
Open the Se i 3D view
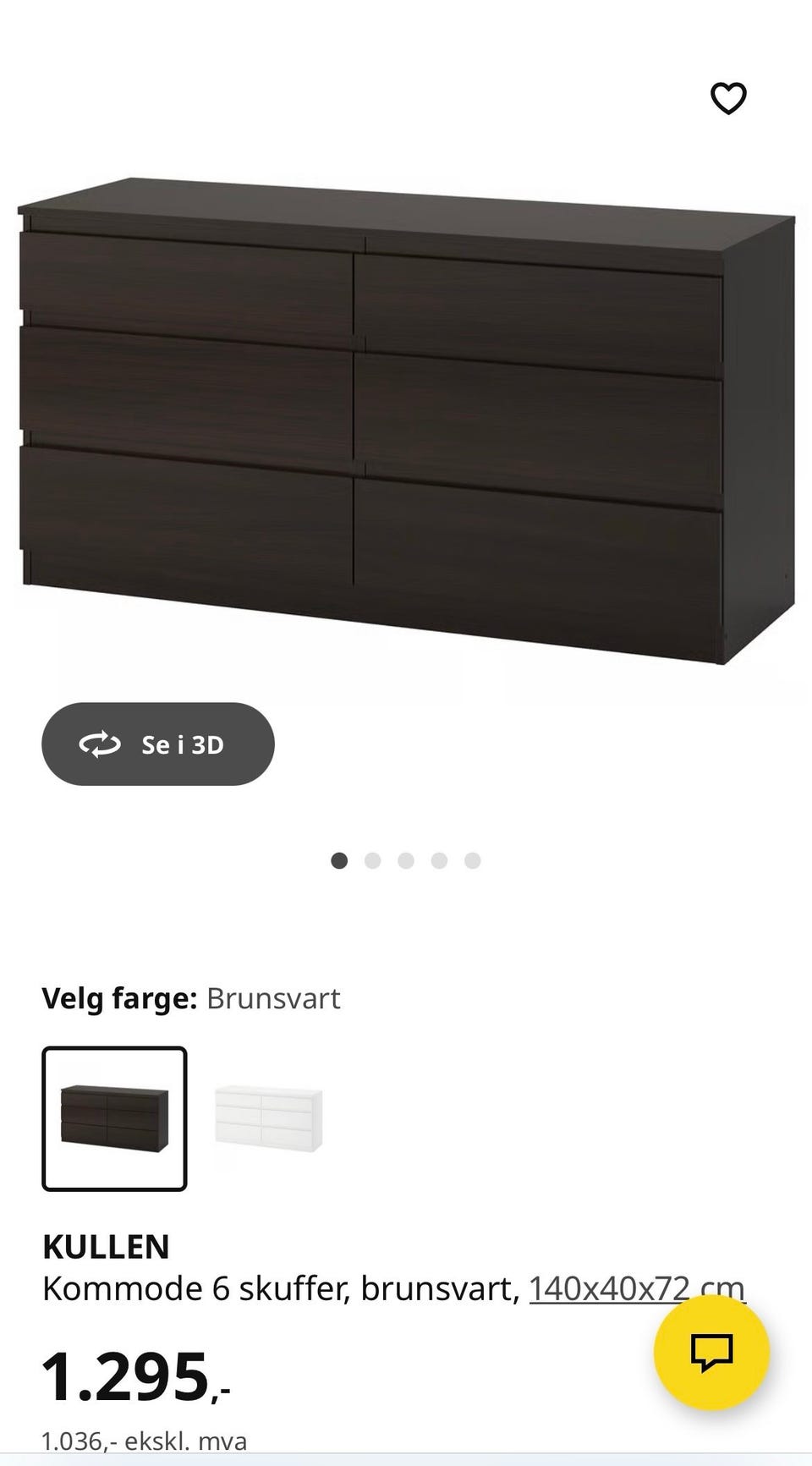(x=158, y=744)
